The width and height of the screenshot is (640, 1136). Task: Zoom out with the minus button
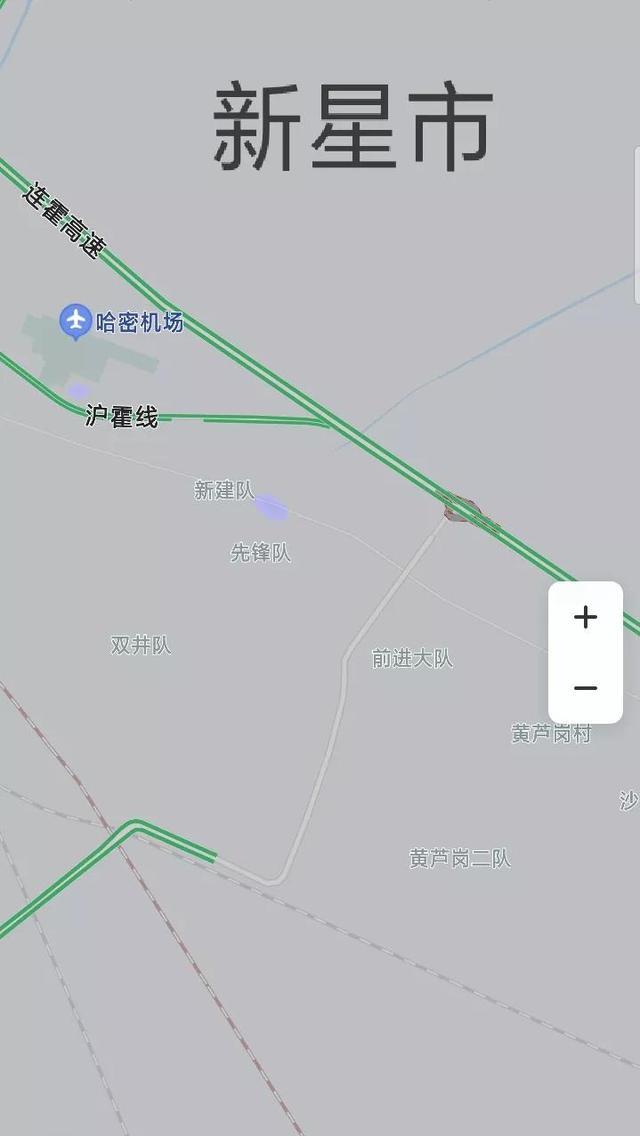coord(585,688)
